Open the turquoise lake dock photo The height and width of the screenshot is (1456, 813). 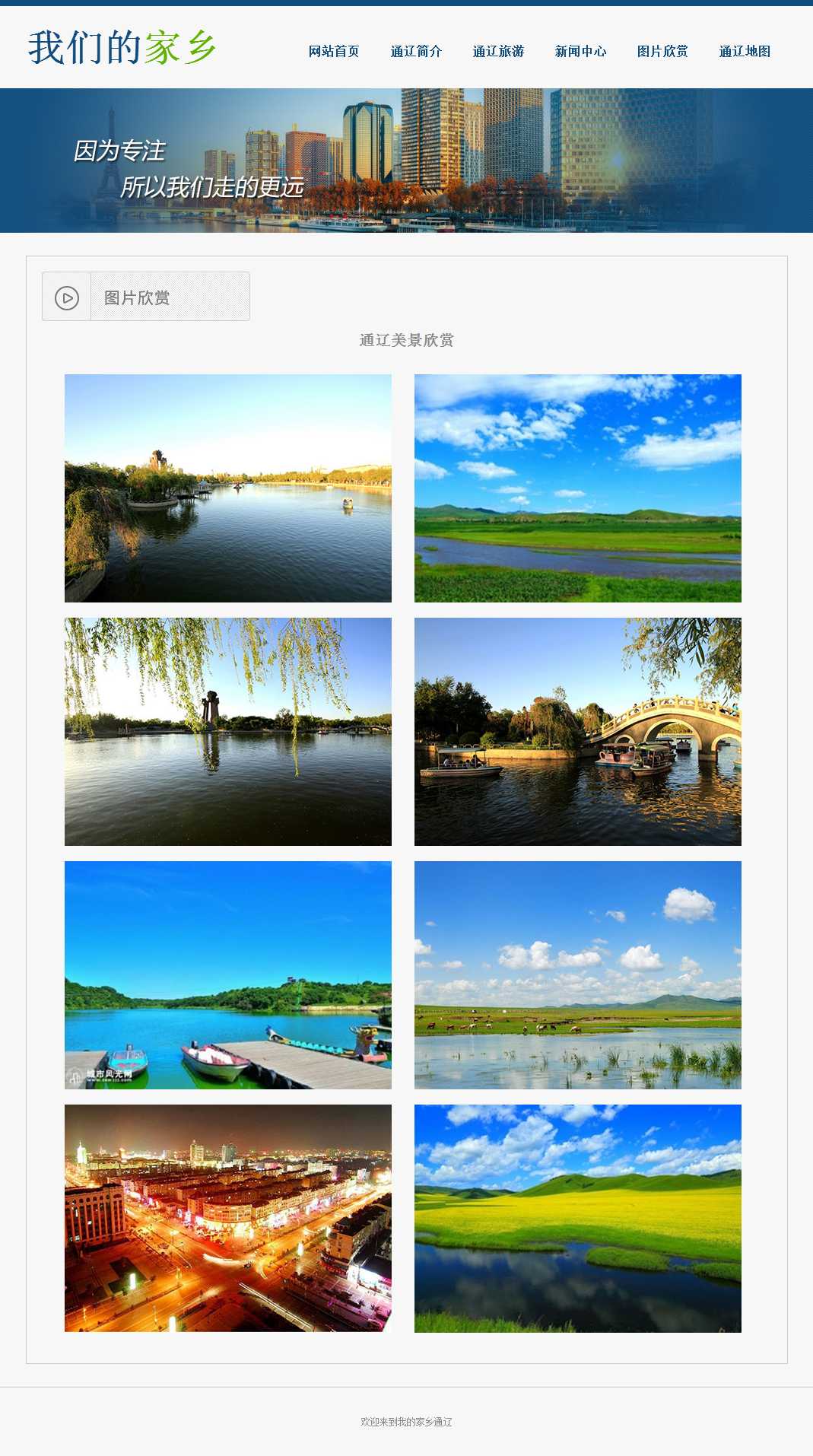pos(228,975)
